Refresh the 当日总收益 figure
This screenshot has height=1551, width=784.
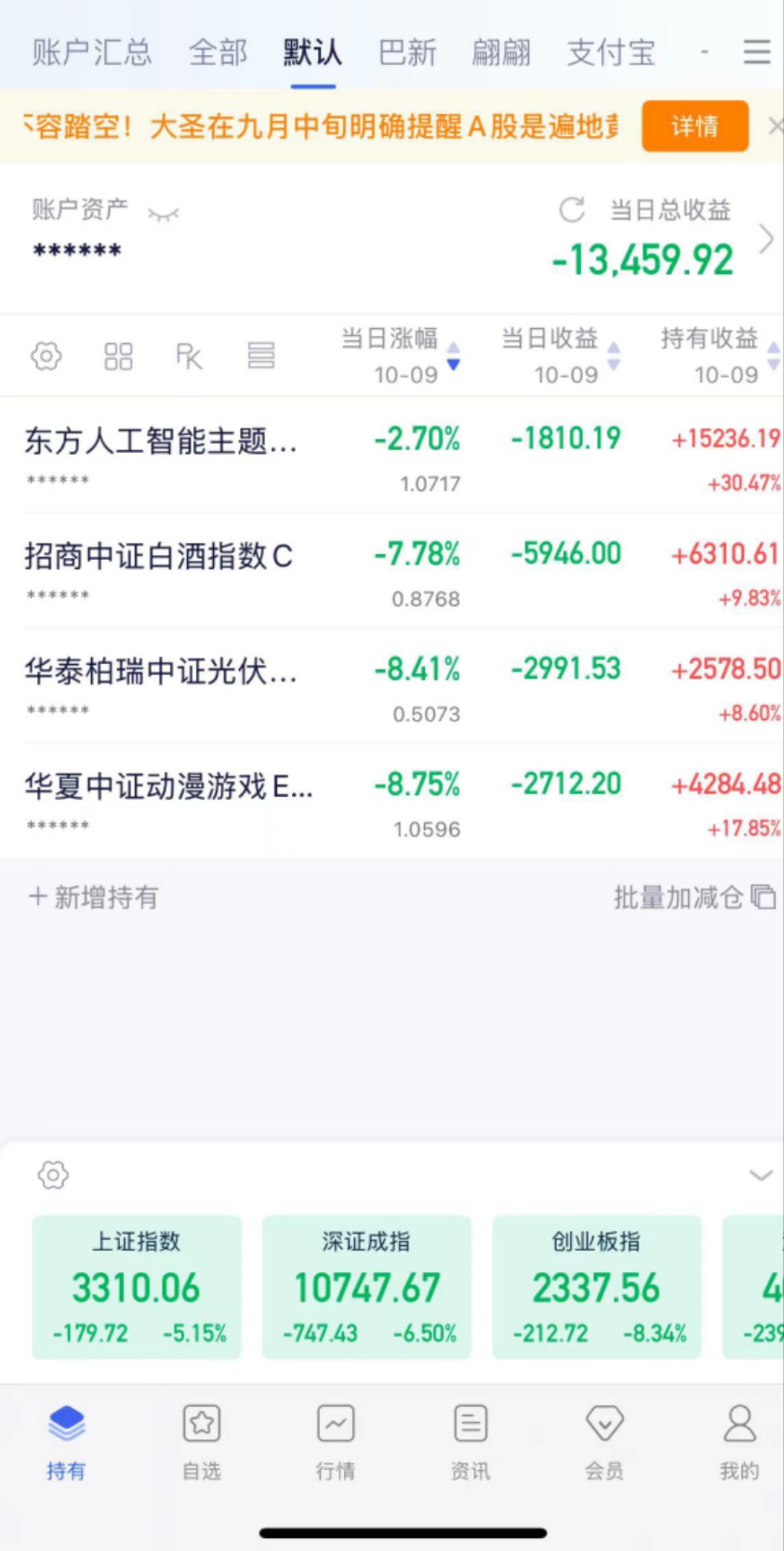pos(572,210)
